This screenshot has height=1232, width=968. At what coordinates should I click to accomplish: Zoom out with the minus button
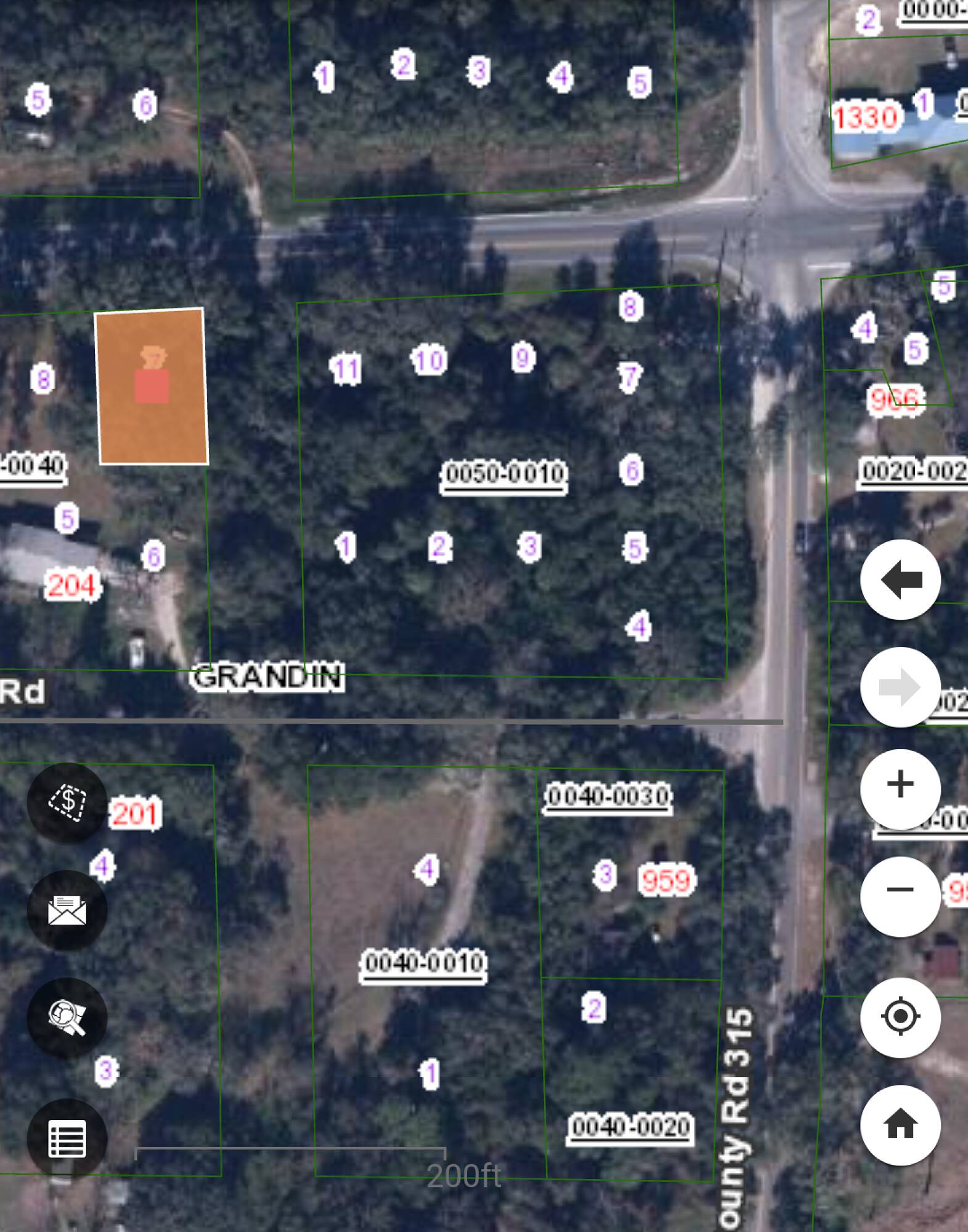[x=900, y=891]
